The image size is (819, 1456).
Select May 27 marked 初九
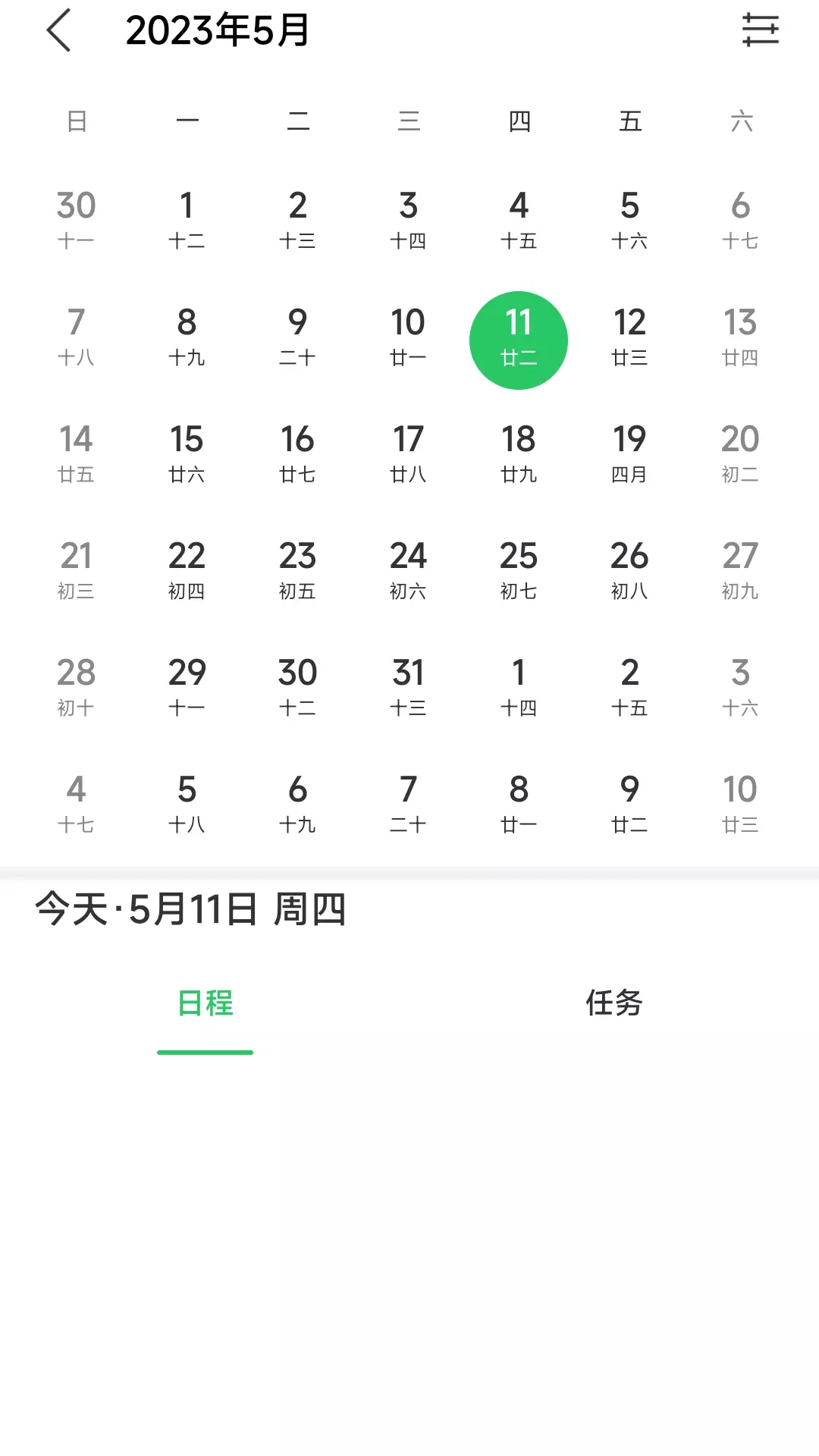coord(740,570)
